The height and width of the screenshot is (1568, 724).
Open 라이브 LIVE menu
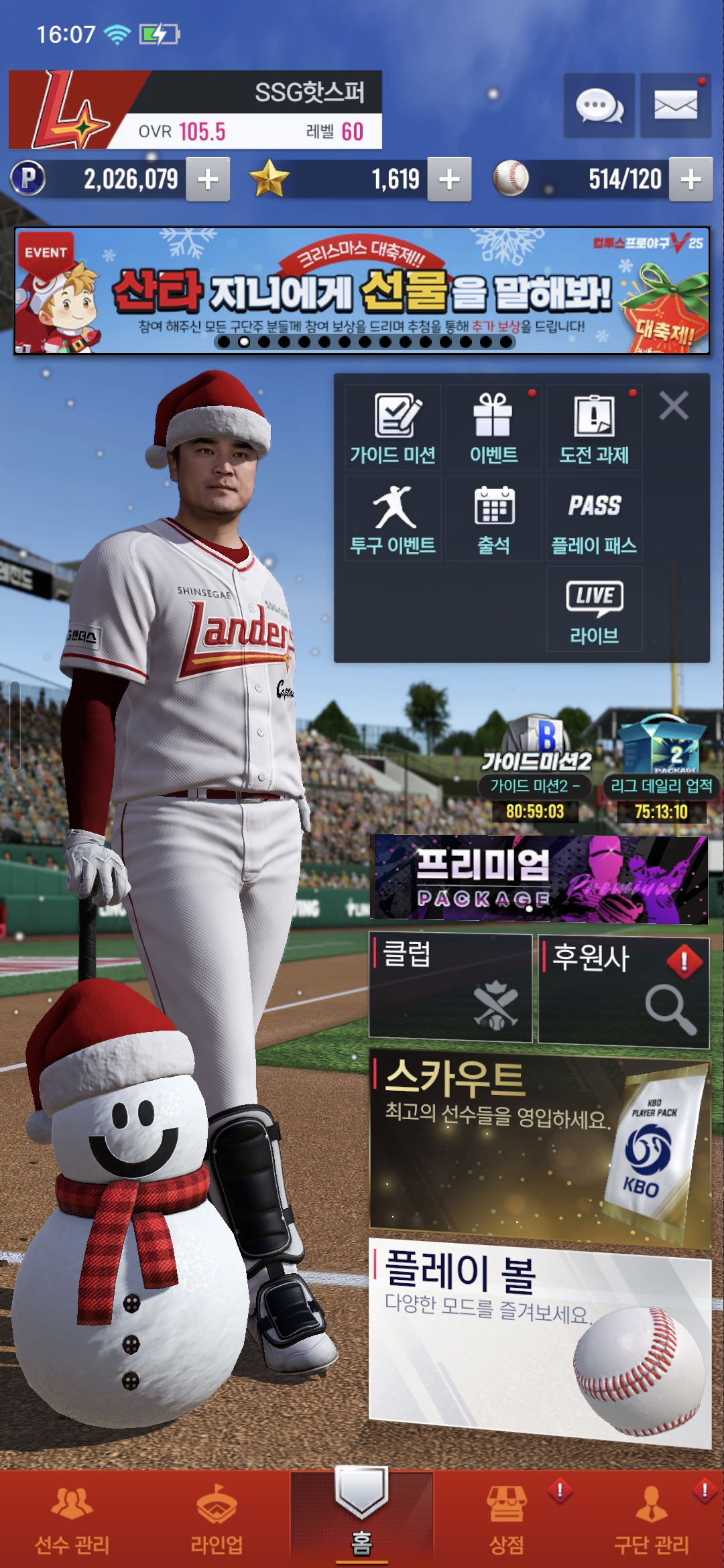pos(594,608)
